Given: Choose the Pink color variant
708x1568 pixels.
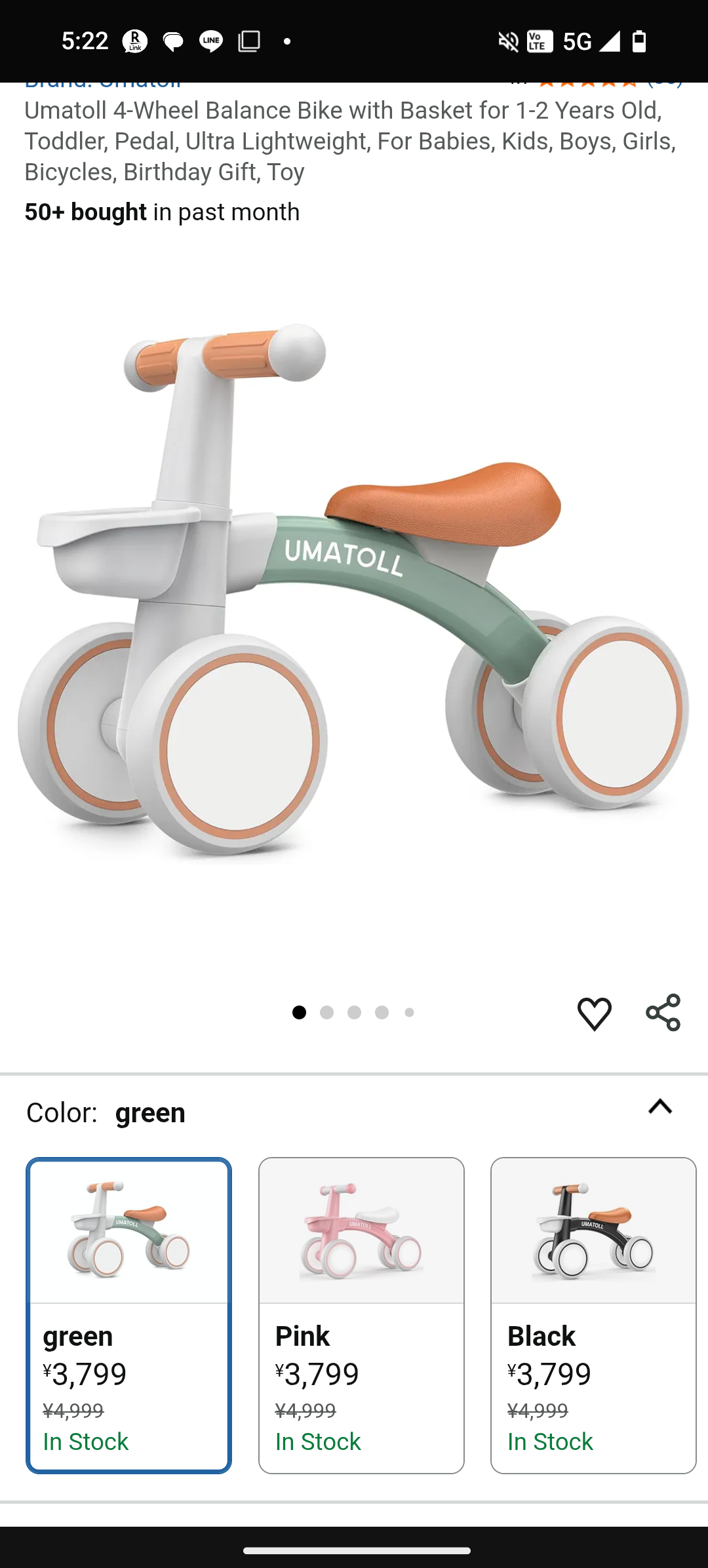Looking at the screenshot, I should click(x=361, y=1315).
